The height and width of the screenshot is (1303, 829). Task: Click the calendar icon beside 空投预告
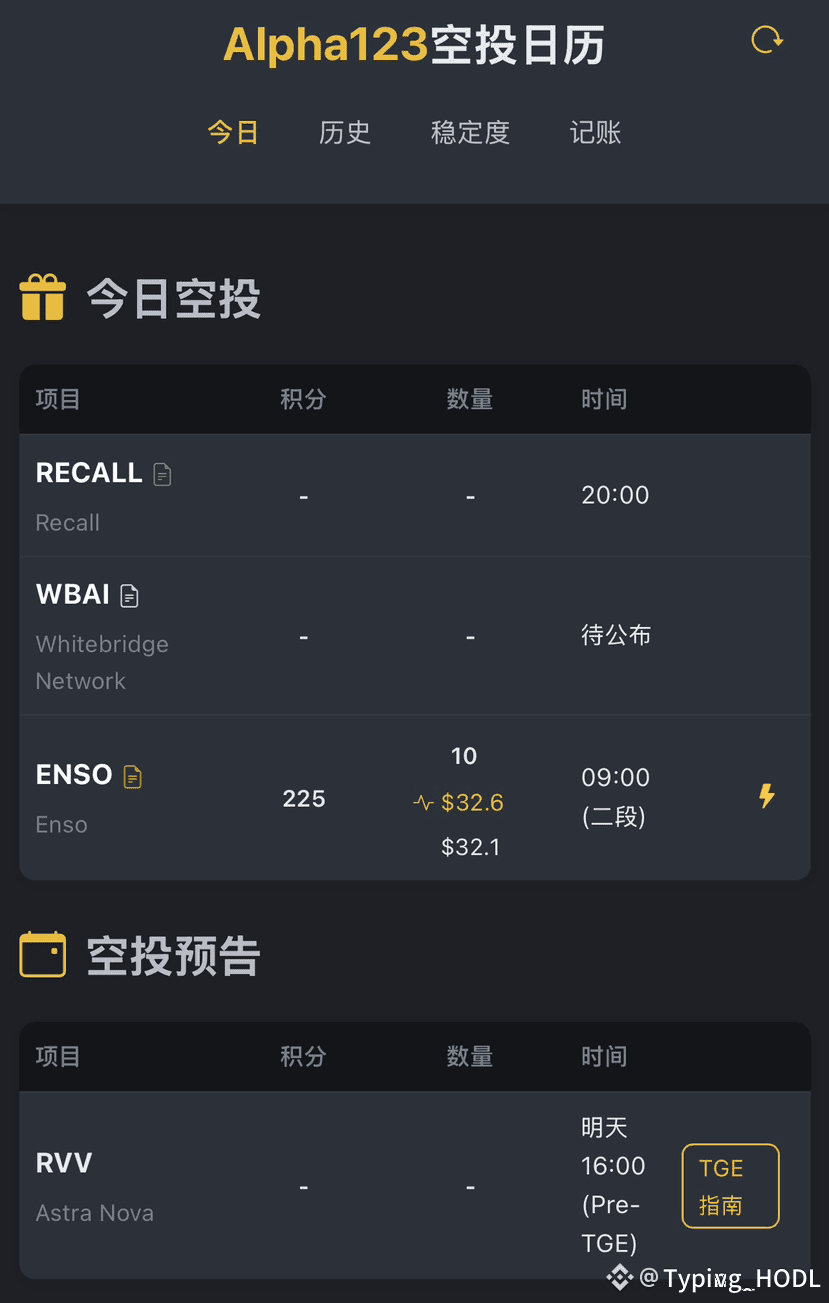pyautogui.click(x=42, y=954)
